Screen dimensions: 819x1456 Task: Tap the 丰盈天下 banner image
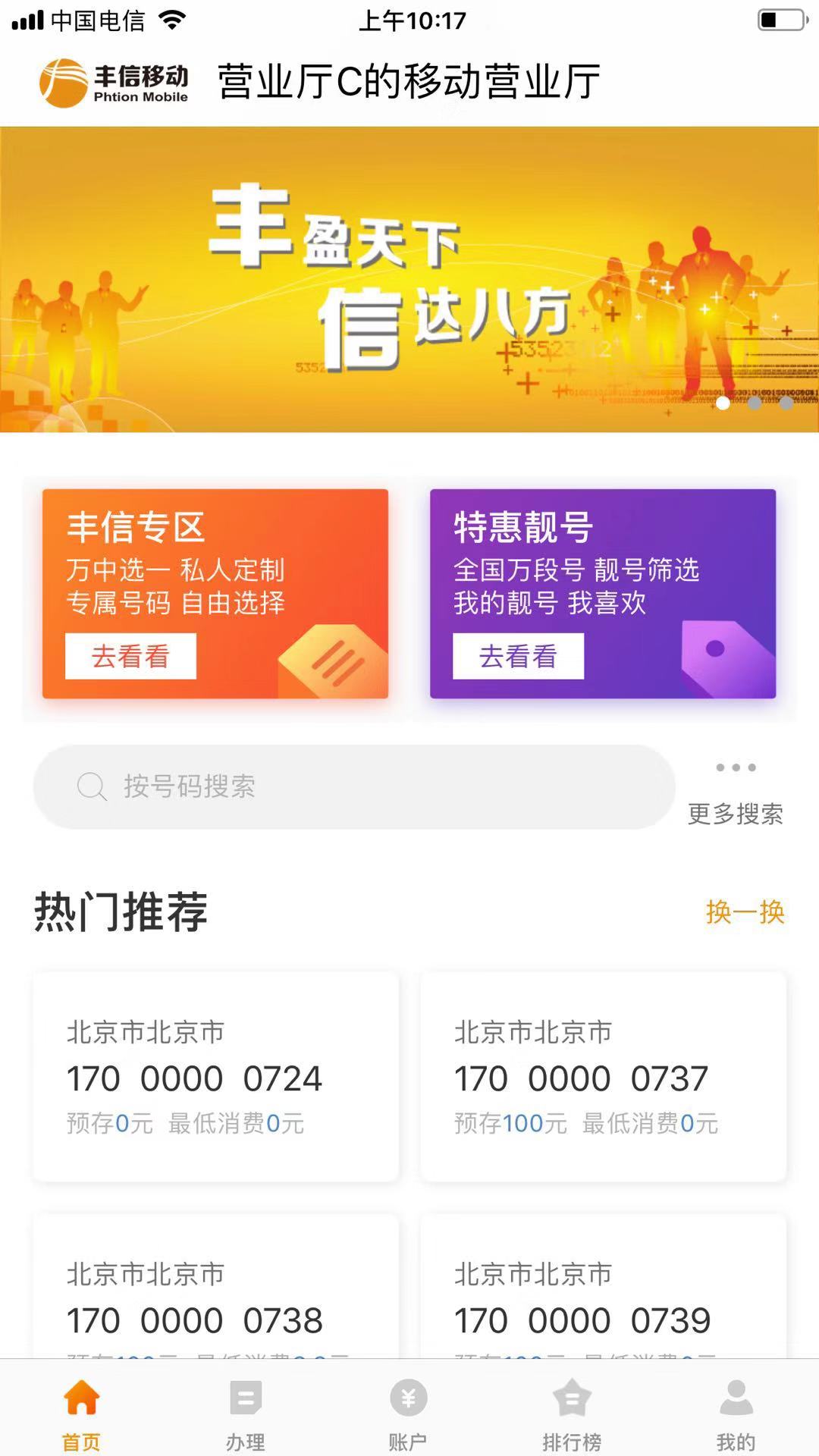(409, 277)
